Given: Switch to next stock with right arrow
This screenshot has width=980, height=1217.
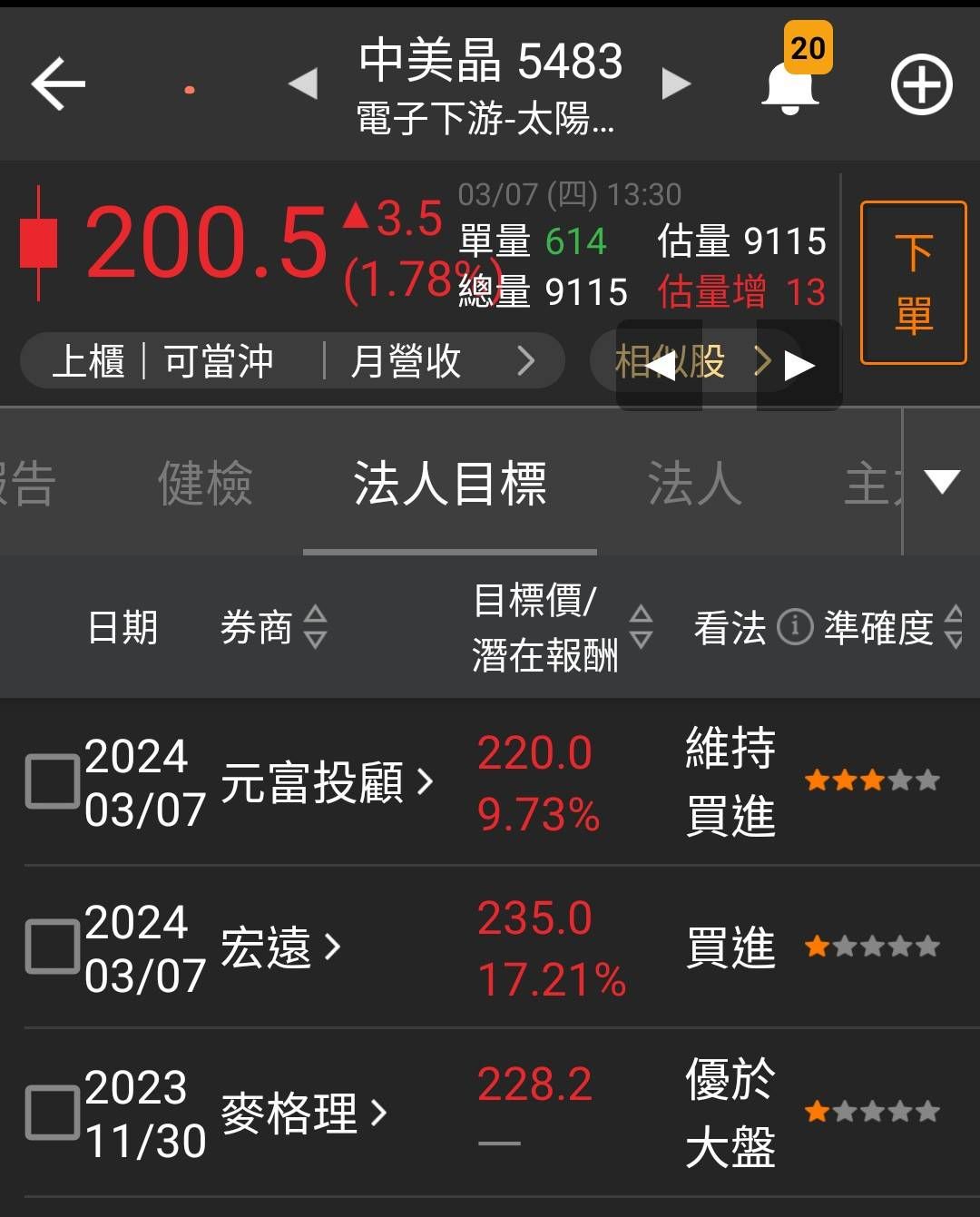Looking at the screenshot, I should coord(675,82).
